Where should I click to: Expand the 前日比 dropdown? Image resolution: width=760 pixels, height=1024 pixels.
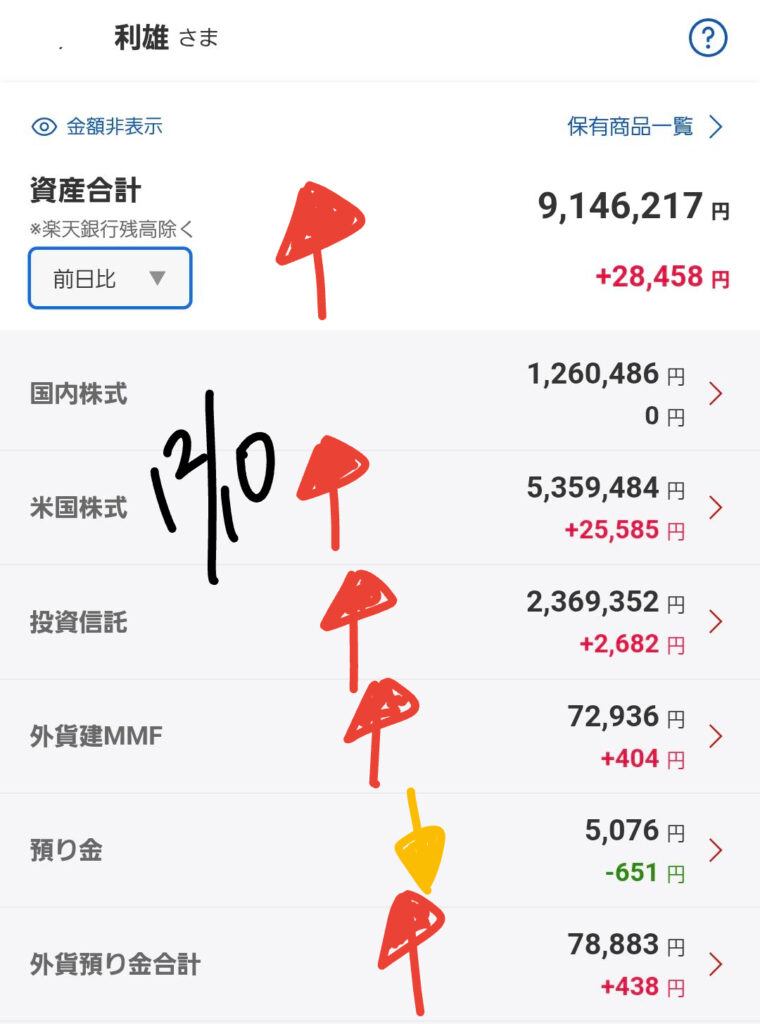pos(110,278)
